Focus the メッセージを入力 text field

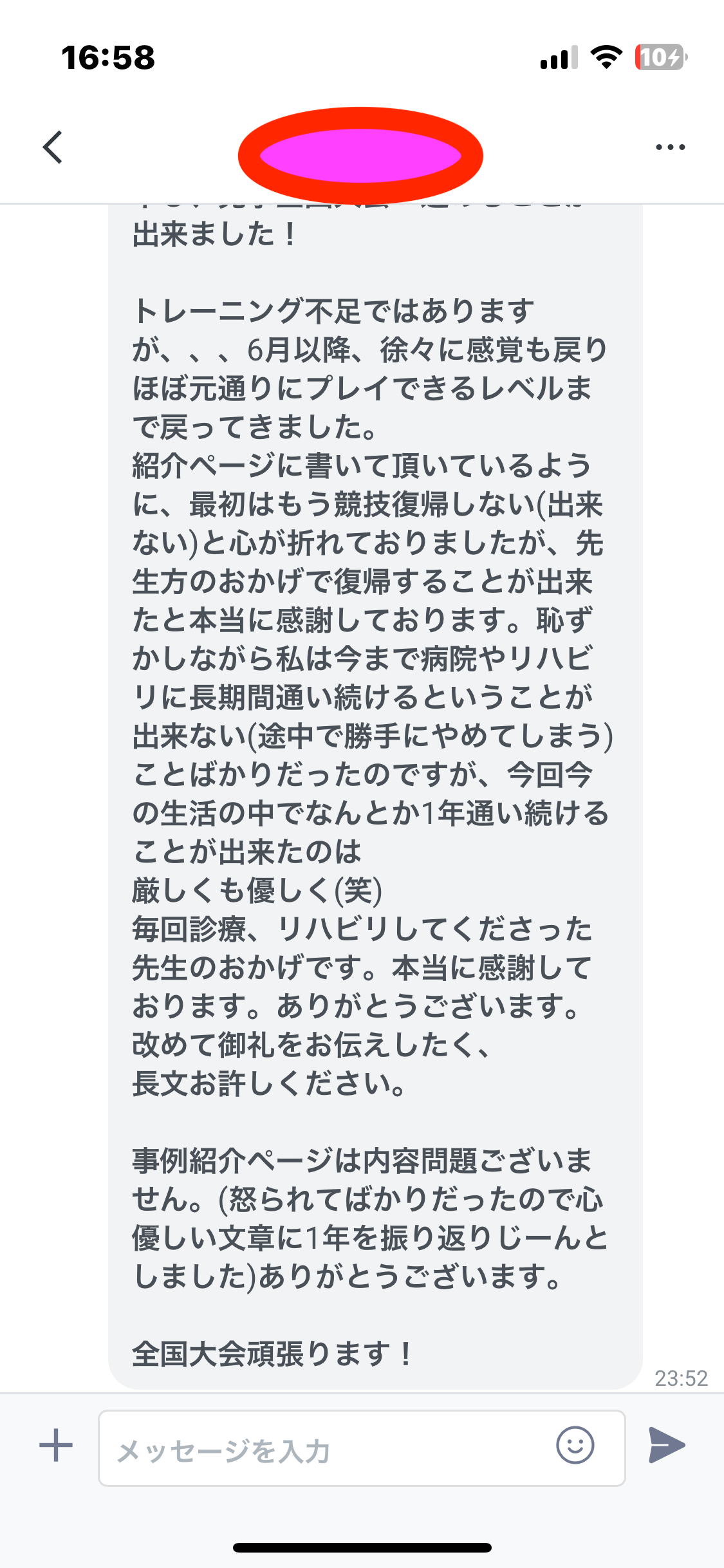322,1448
